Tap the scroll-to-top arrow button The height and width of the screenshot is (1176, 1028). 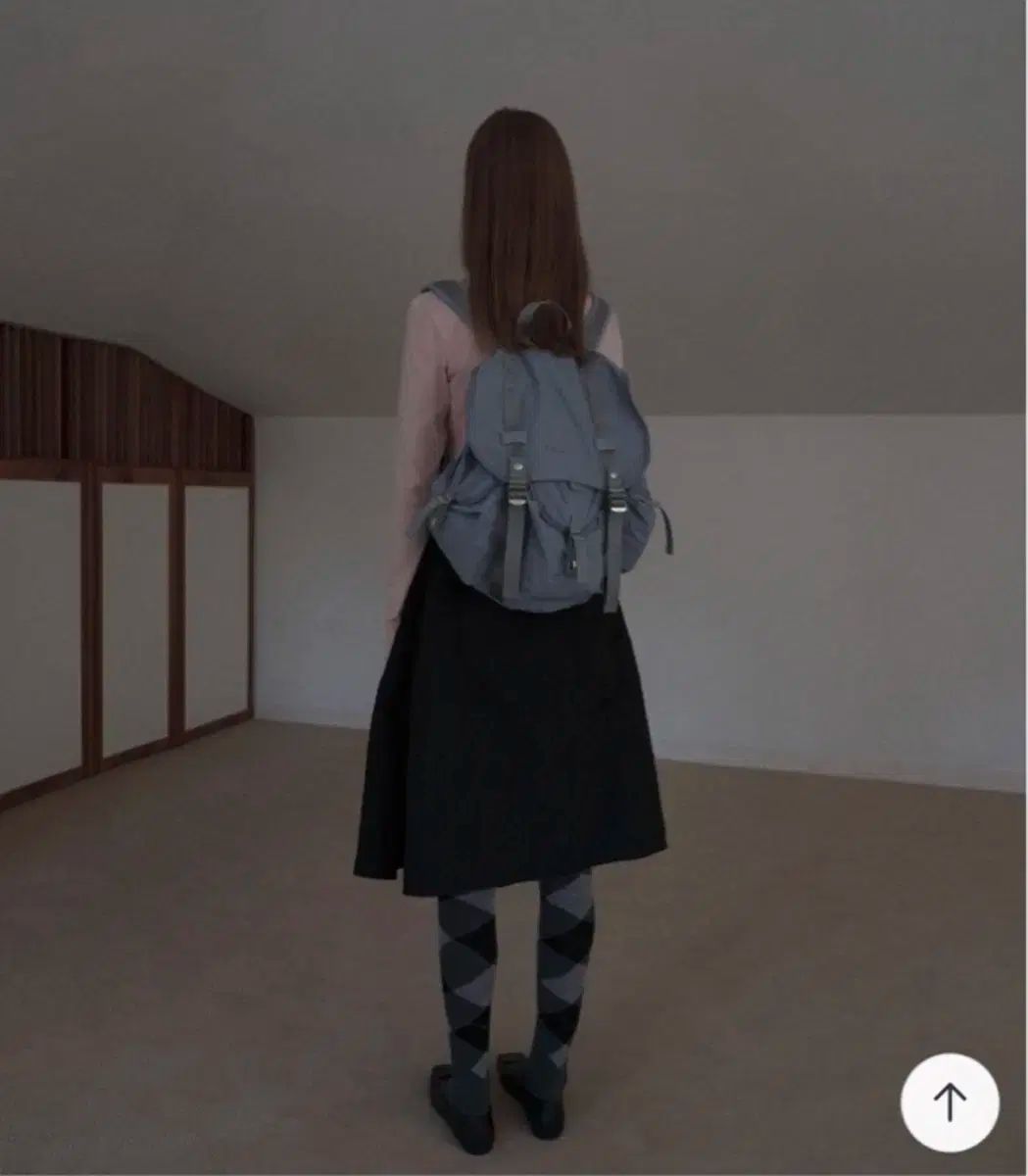click(949, 1102)
